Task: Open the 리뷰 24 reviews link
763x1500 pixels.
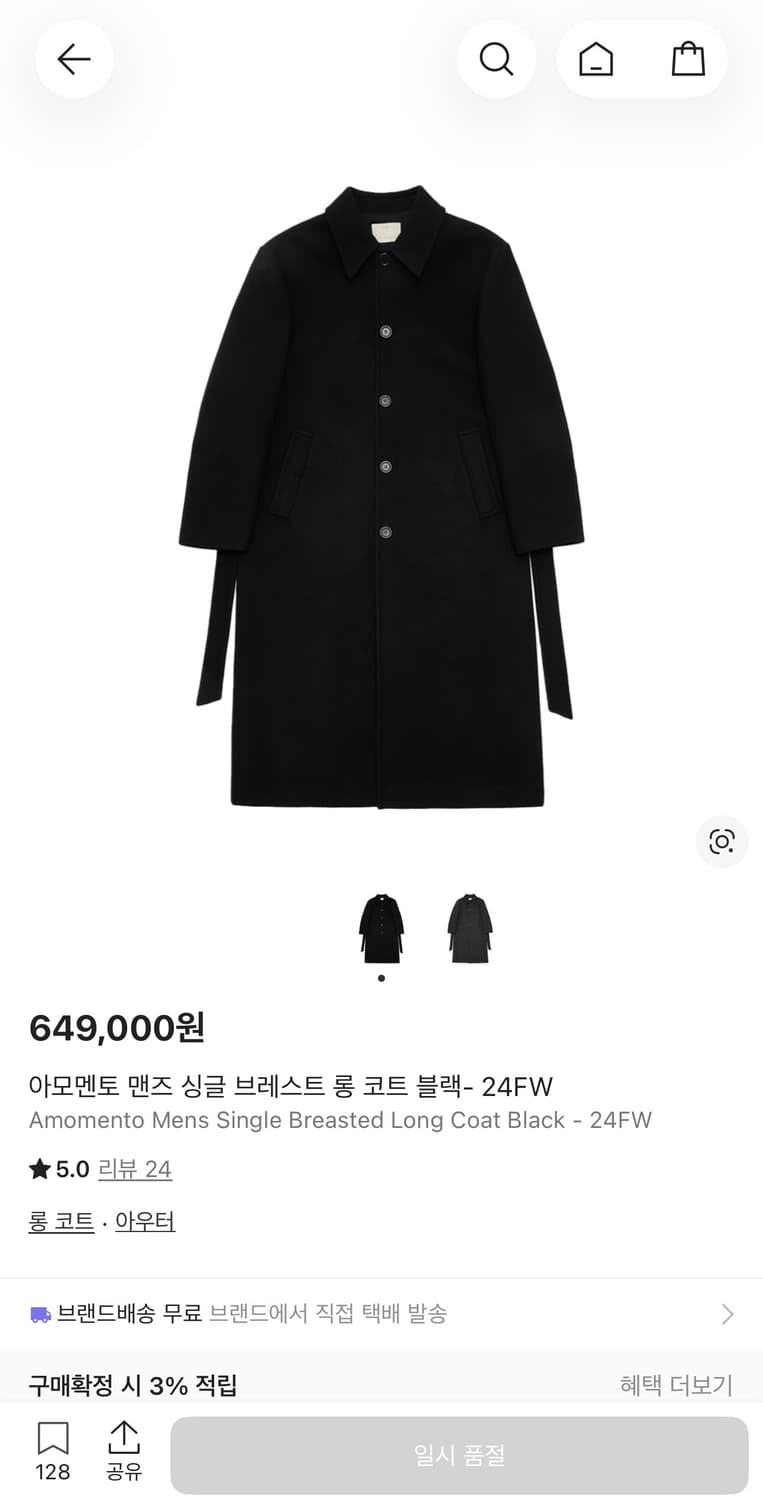Action: pyautogui.click(x=135, y=1168)
